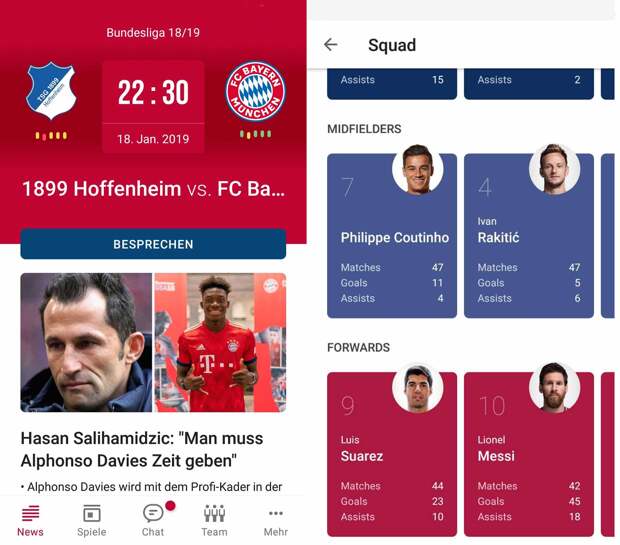The width and height of the screenshot is (620, 545).
Task: Select the News tab
Action: pyautogui.click(x=30, y=520)
